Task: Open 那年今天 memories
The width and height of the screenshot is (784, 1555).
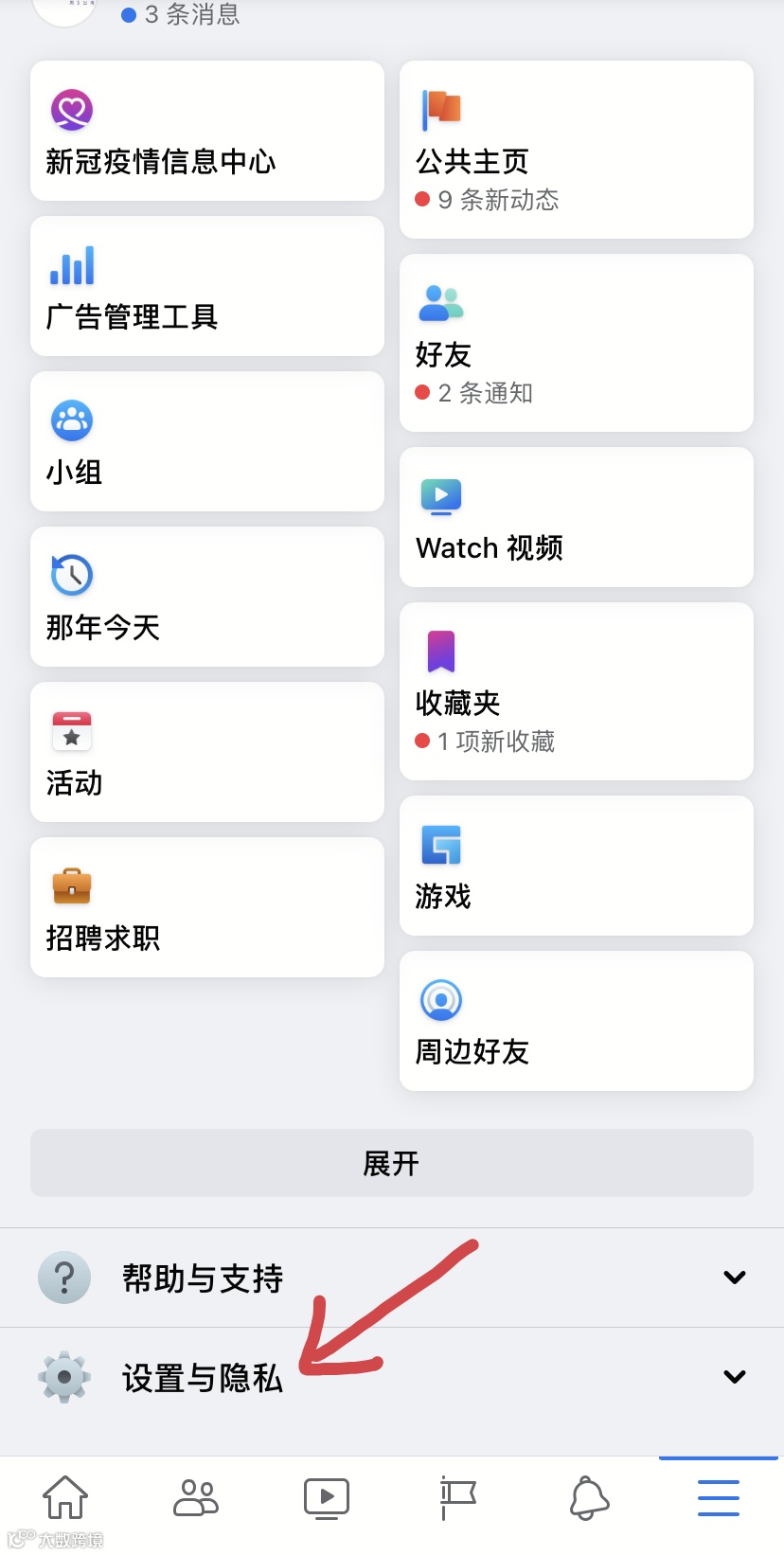Action: (207, 597)
